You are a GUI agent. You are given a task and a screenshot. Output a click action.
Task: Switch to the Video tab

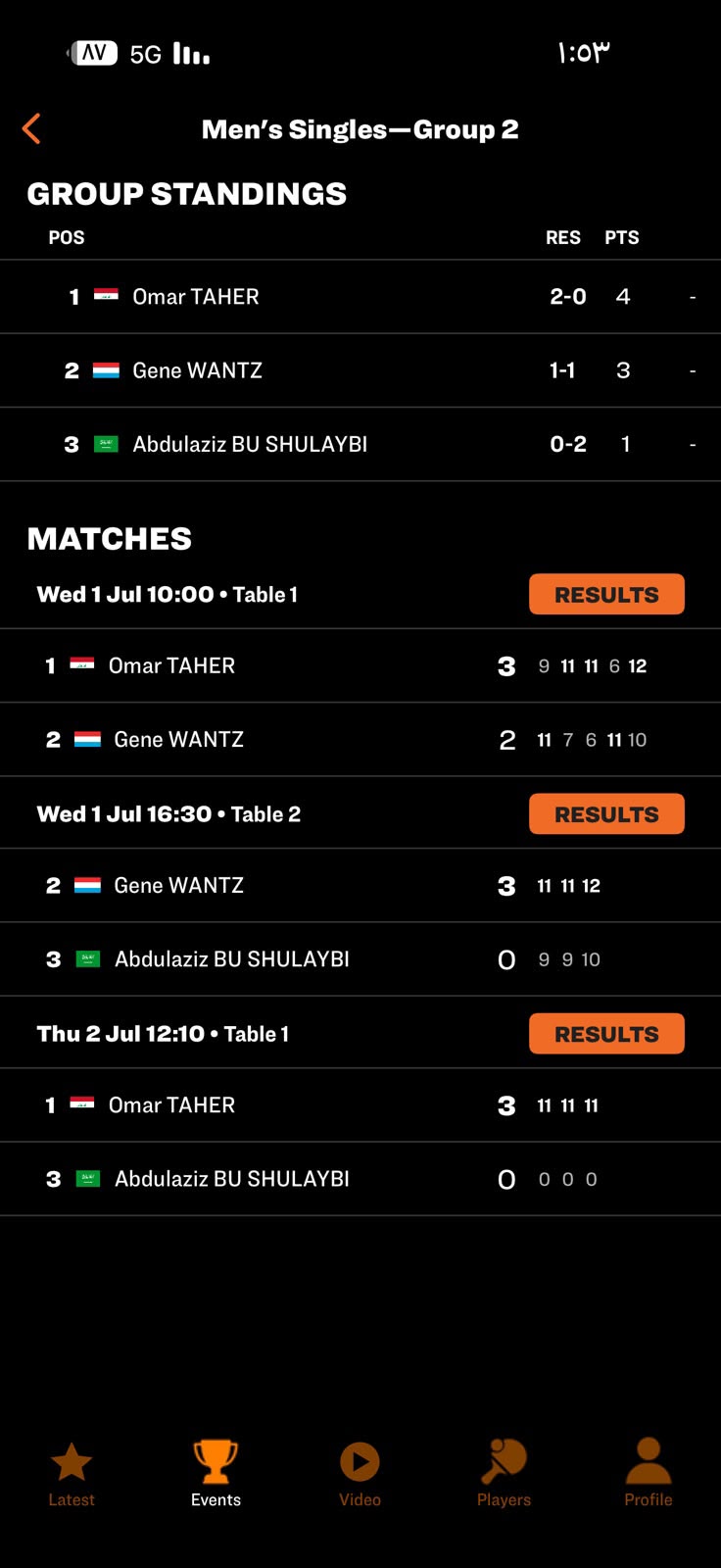[360, 1474]
